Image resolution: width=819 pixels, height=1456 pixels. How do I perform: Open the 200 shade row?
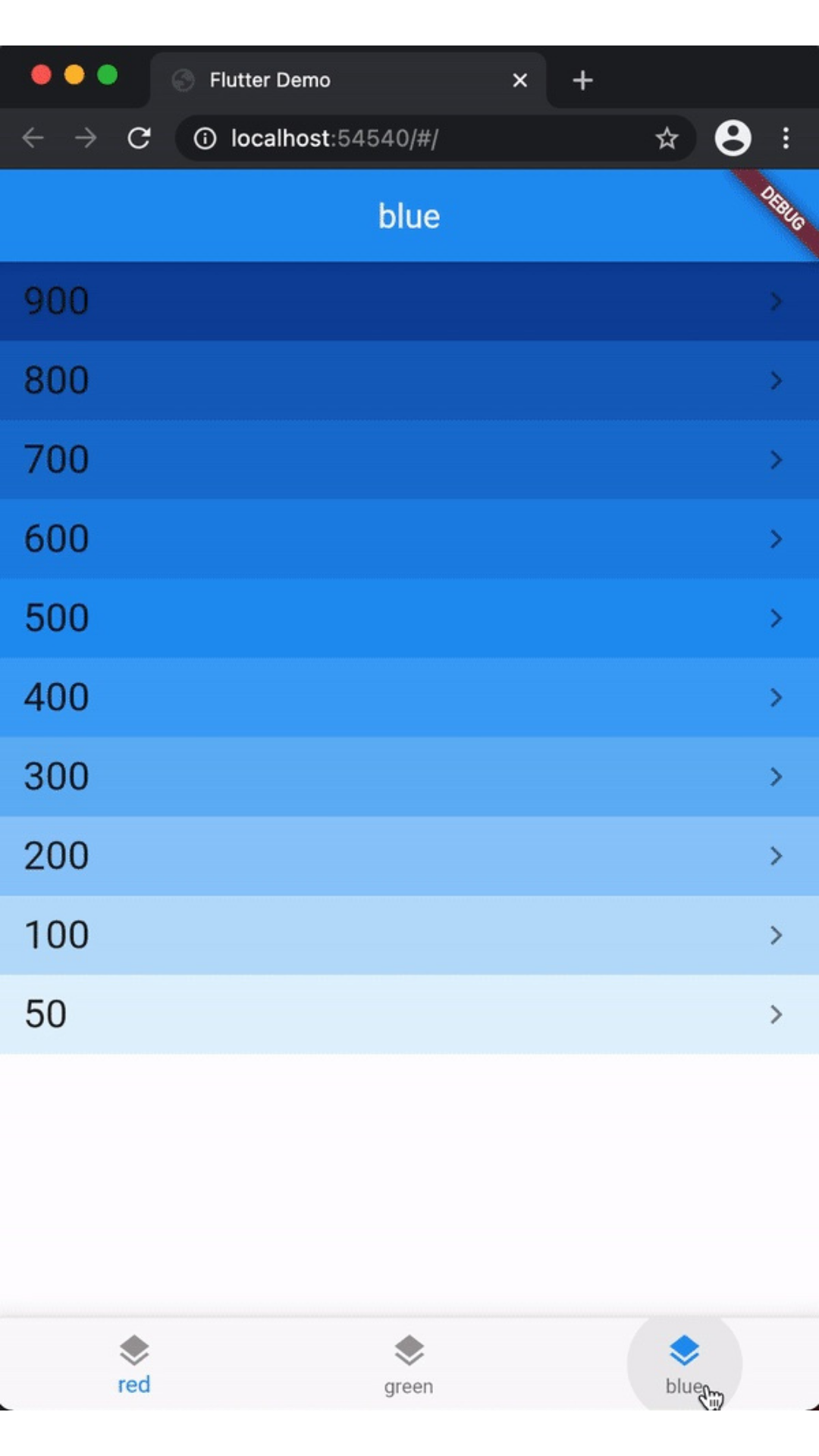(x=409, y=855)
